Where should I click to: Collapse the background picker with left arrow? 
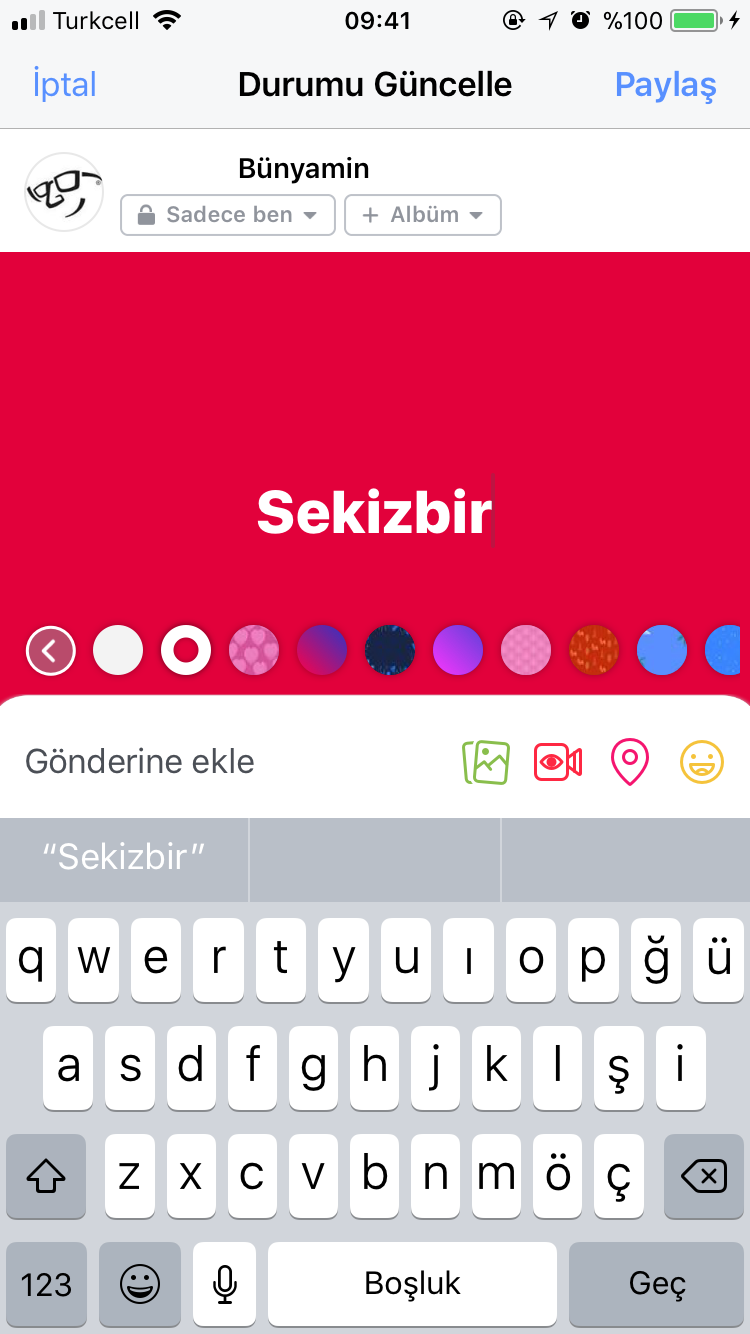(50, 651)
